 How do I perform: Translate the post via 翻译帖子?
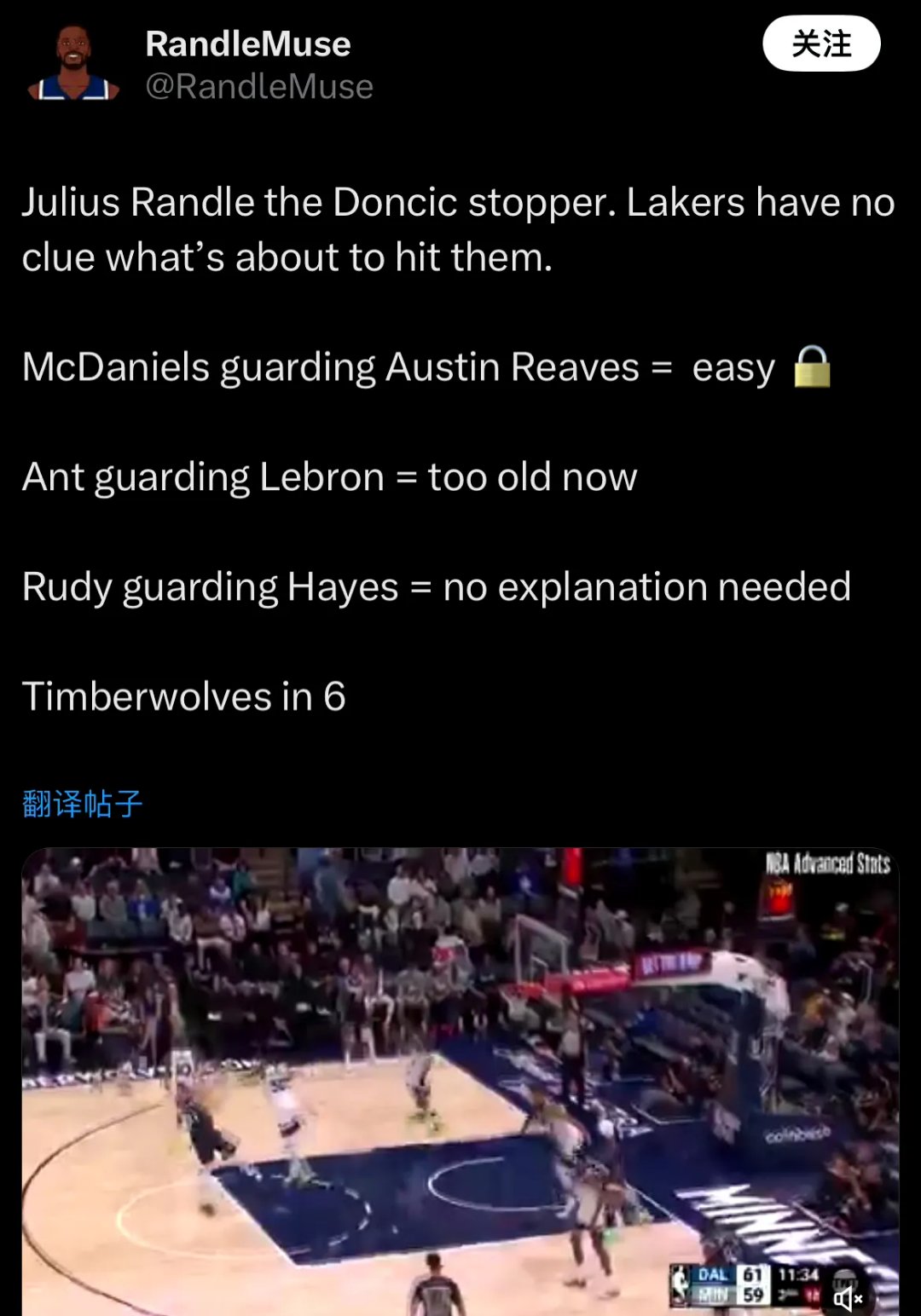point(83,803)
